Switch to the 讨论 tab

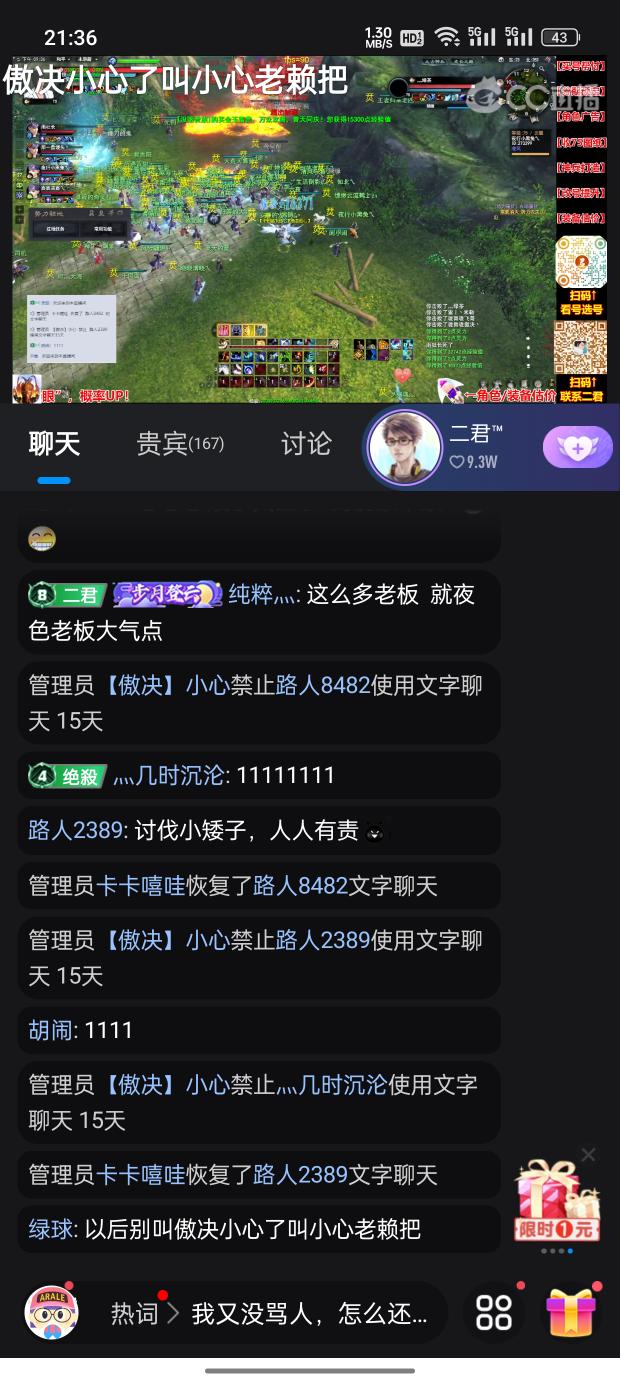(x=305, y=444)
